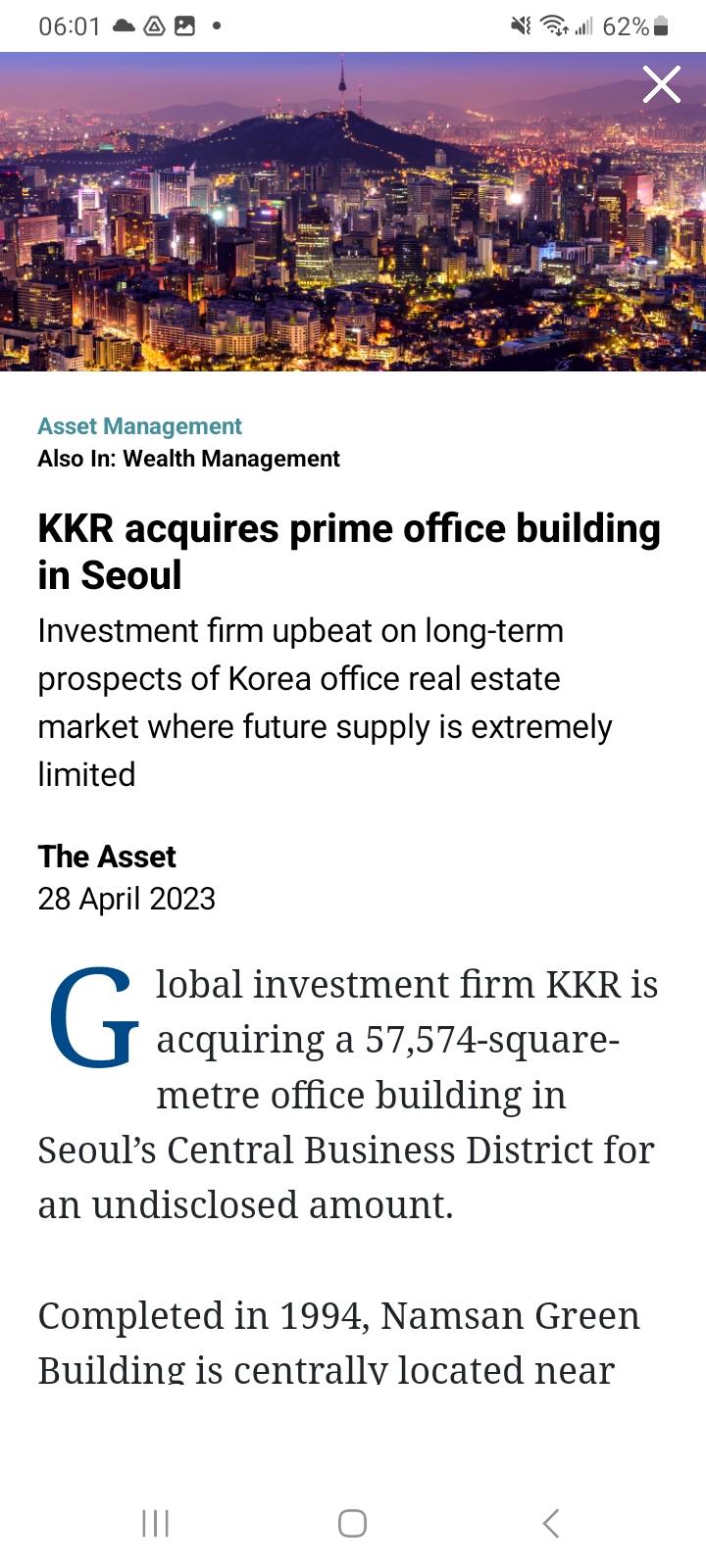Open the Asset Management category link

click(x=139, y=426)
